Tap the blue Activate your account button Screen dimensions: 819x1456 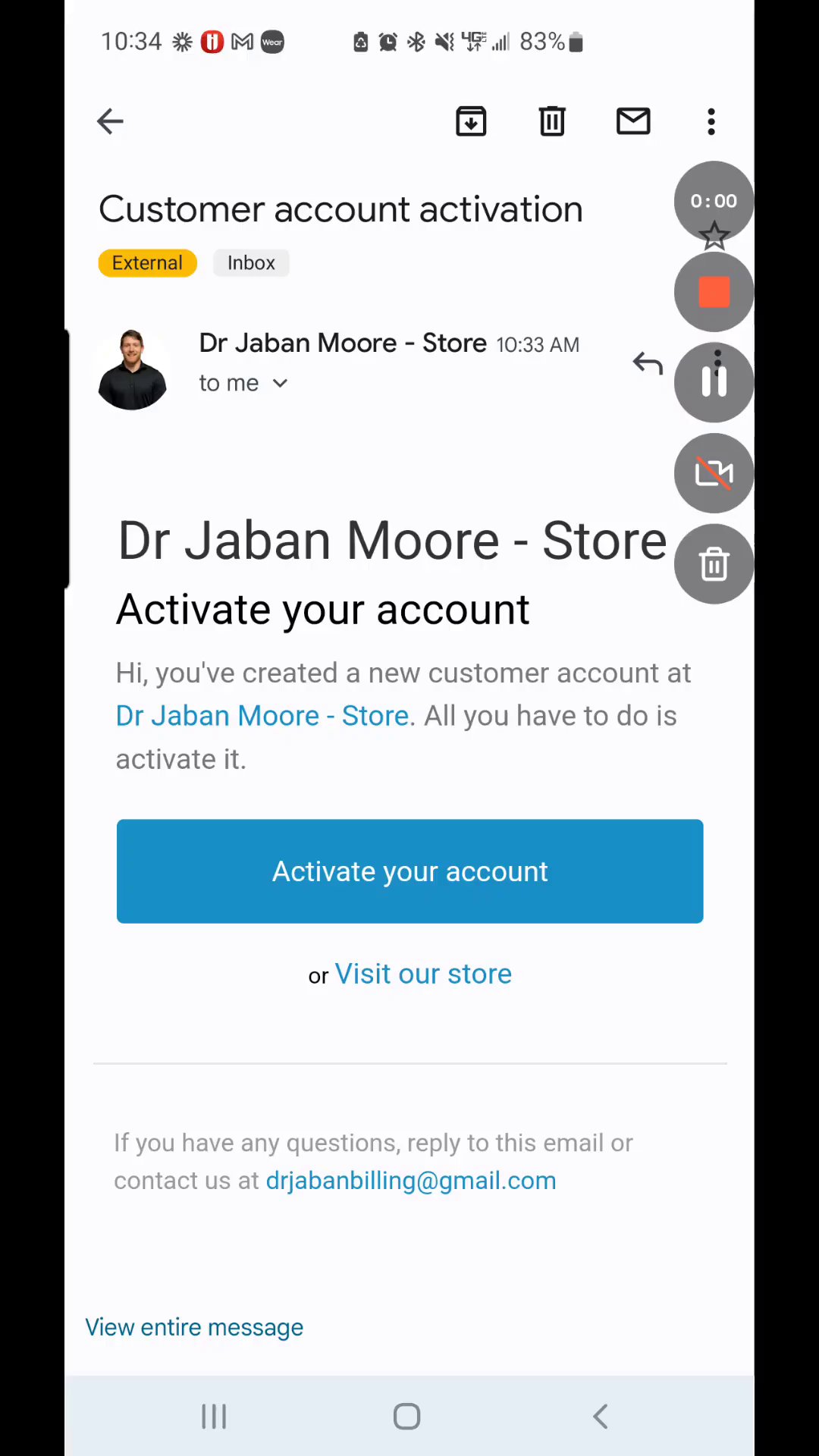(x=409, y=871)
